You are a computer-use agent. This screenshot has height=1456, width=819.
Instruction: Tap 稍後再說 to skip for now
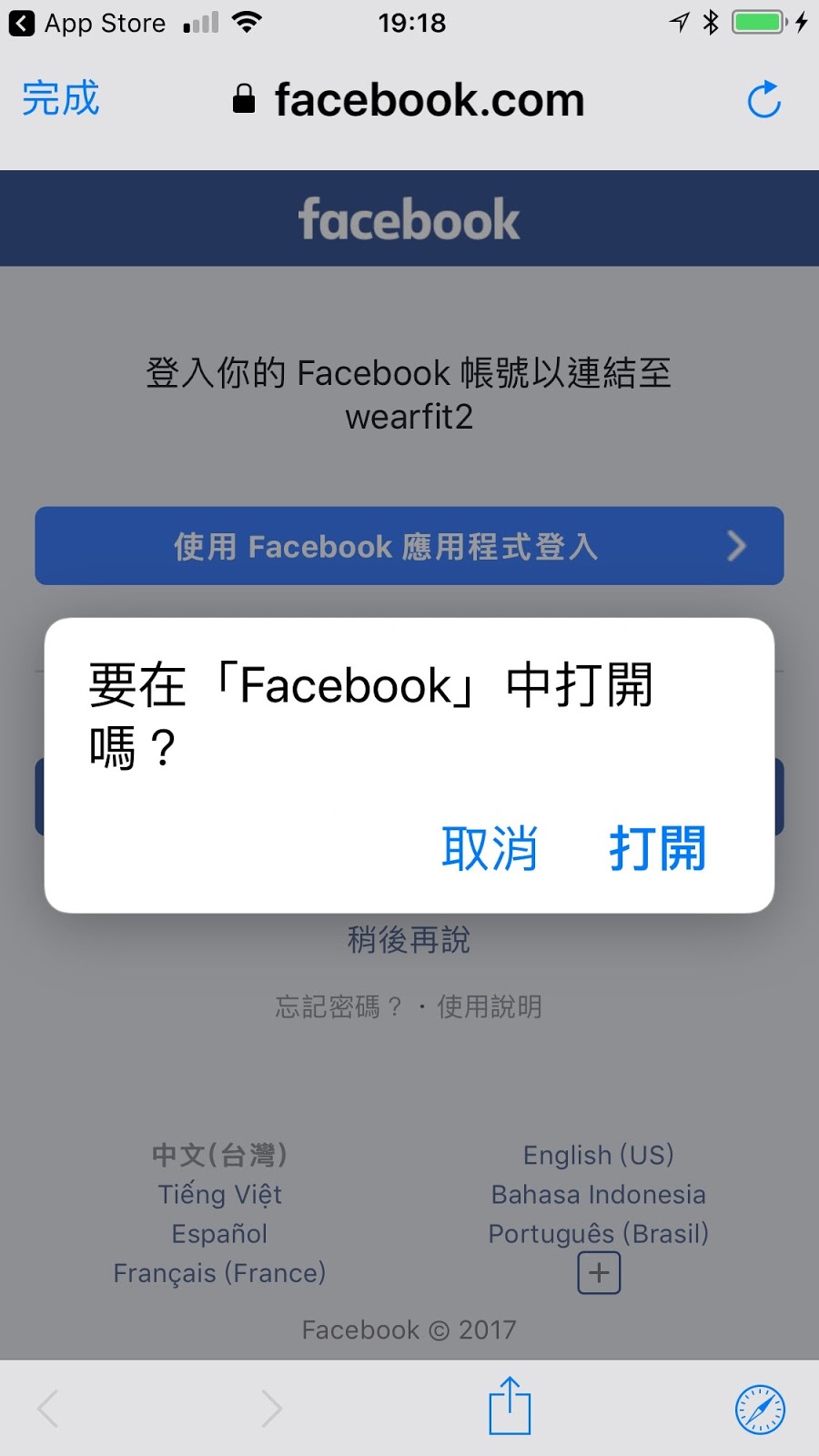coord(409,940)
